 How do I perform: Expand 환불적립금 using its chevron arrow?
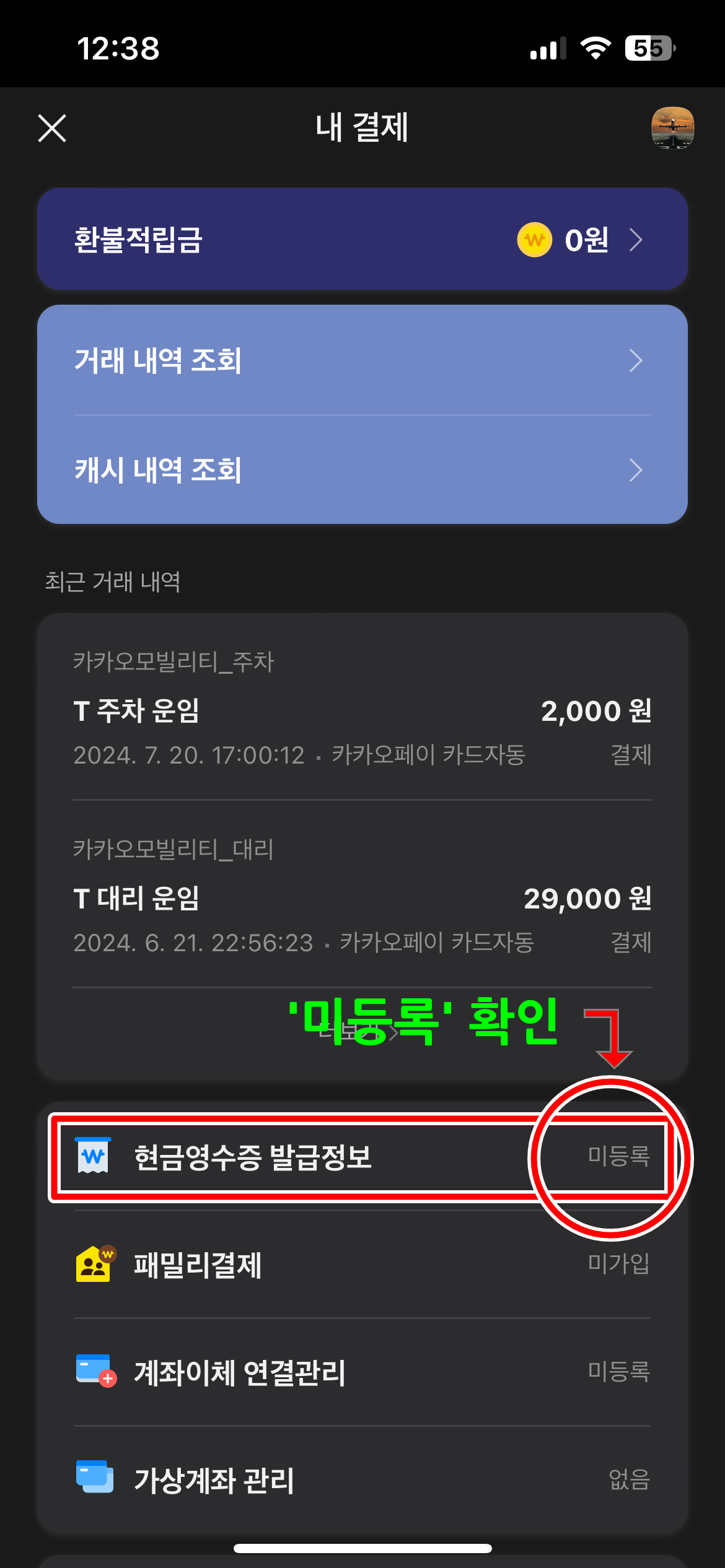click(637, 240)
